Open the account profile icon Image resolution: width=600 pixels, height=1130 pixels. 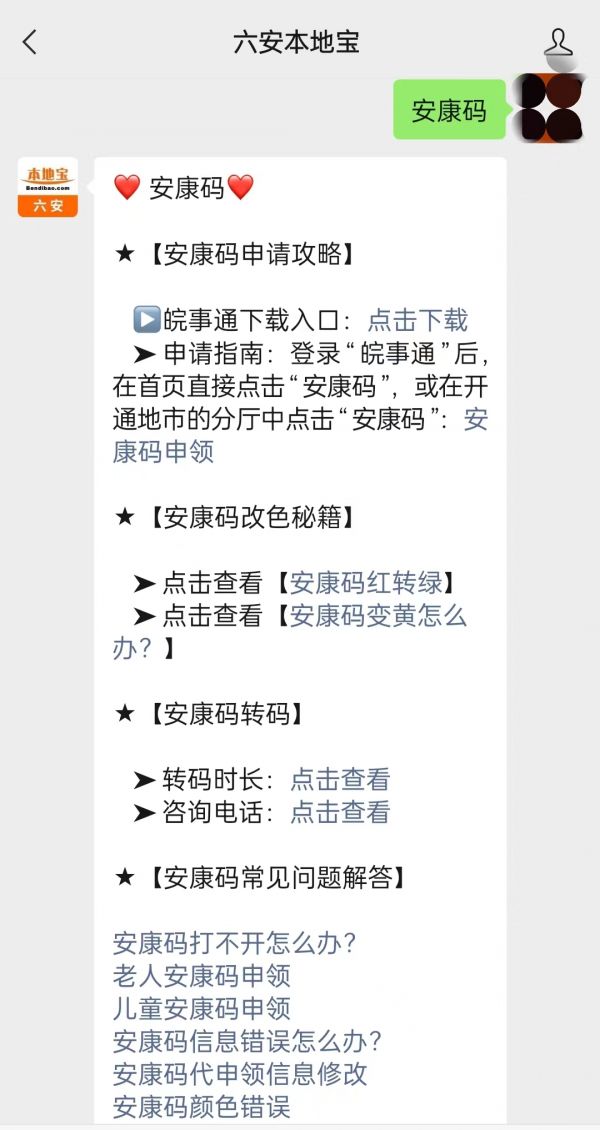click(x=558, y=43)
